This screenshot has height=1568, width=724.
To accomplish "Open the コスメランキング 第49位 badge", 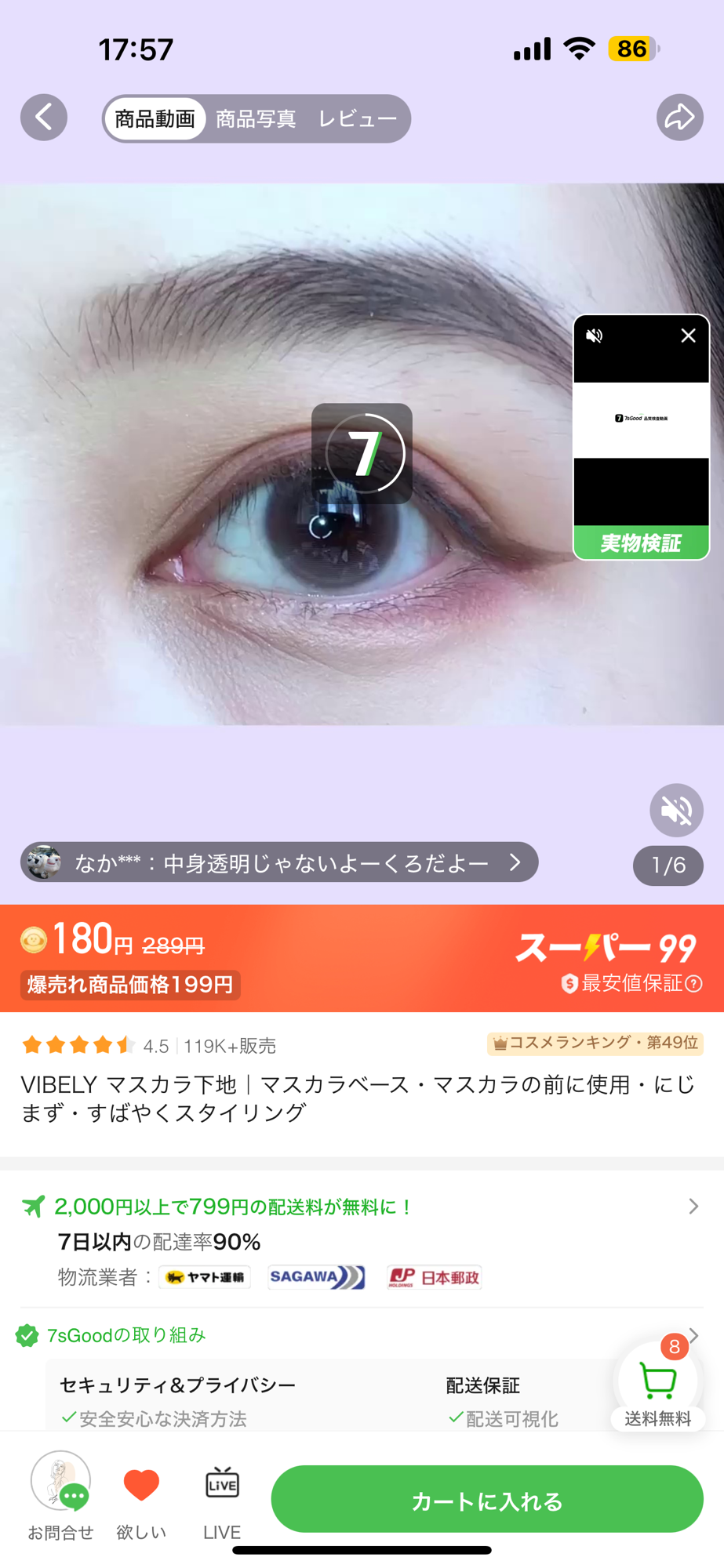I will [595, 1043].
